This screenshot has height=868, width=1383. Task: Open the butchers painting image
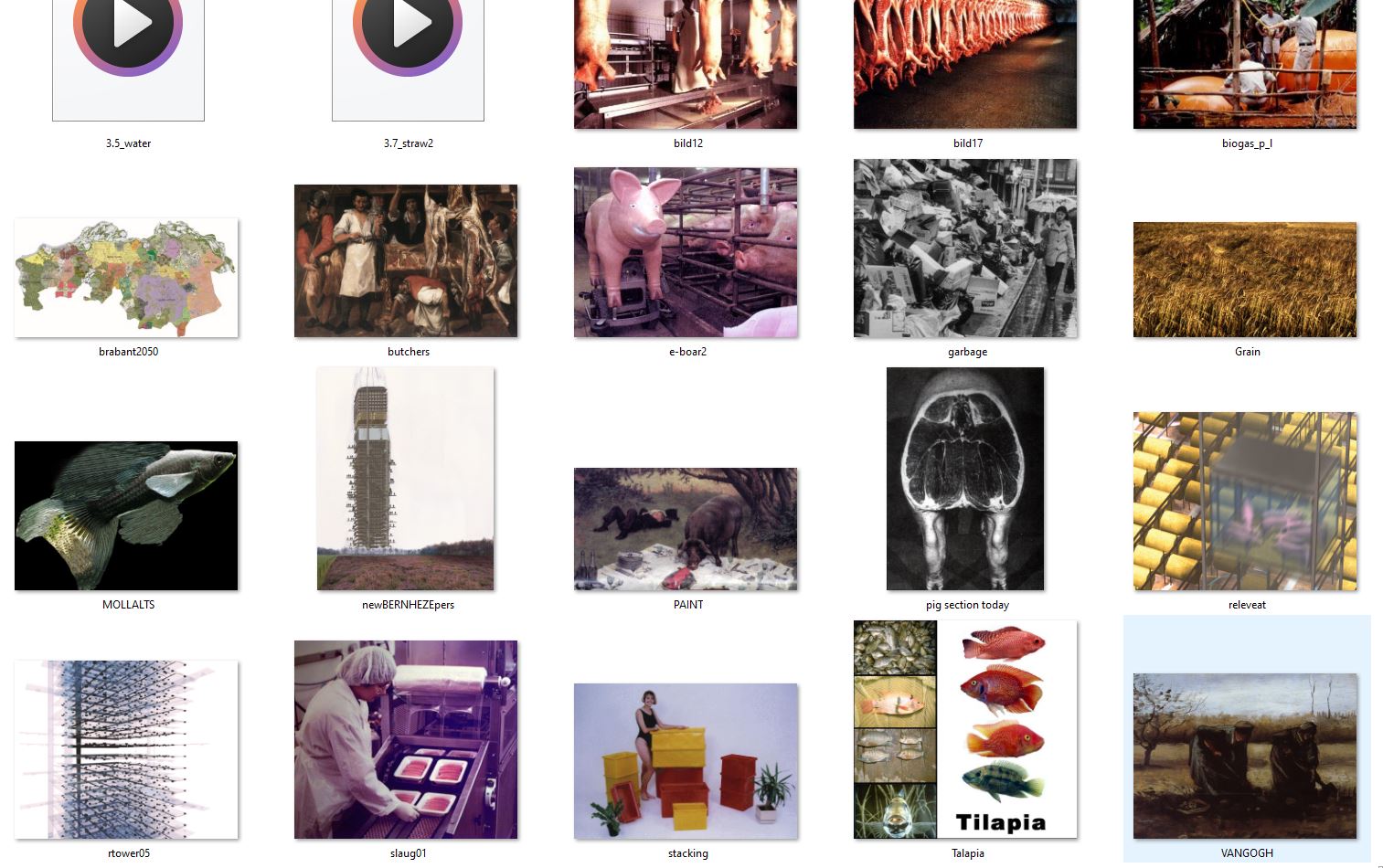406,261
